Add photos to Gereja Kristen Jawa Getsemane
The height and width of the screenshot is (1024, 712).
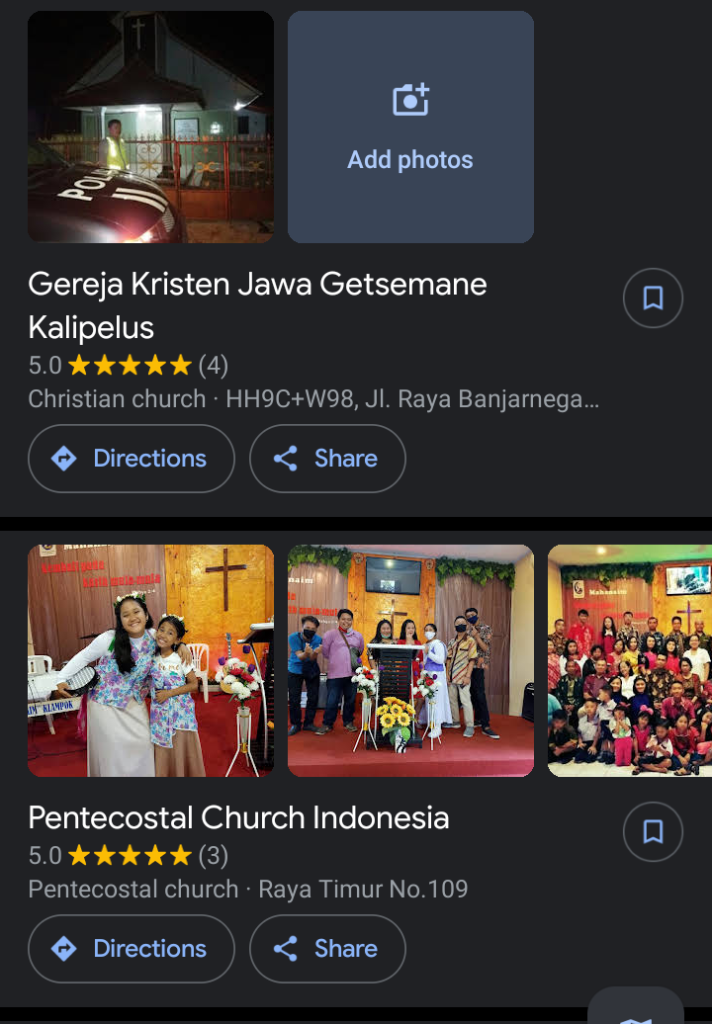410,127
